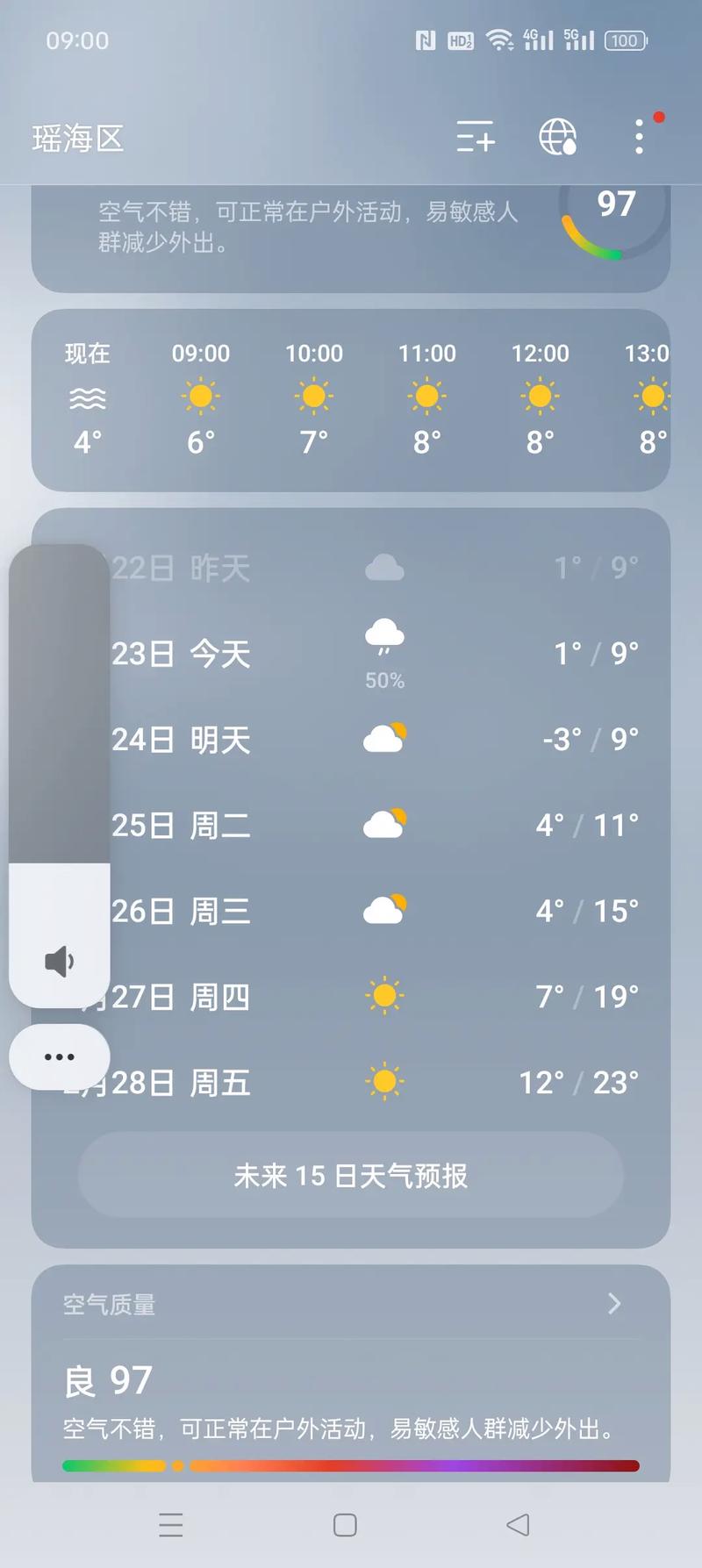This screenshot has height=1568, width=702.
Task: Tap the sunny icon for 09:00
Action: point(200,396)
